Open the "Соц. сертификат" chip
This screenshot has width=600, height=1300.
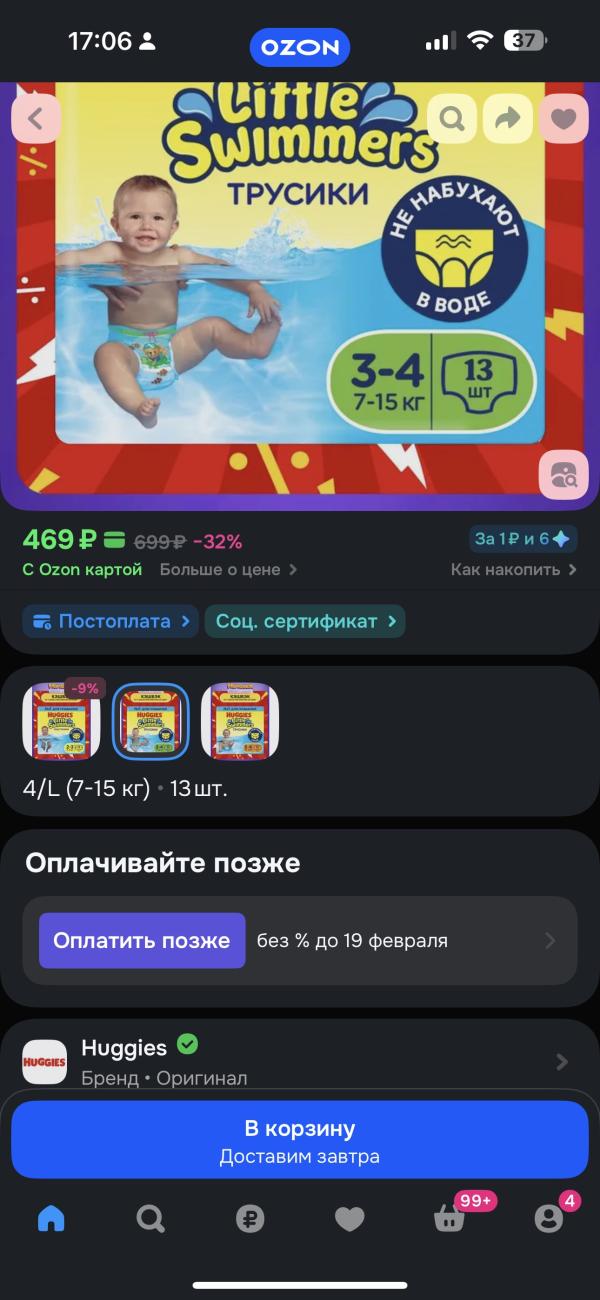[x=305, y=621]
